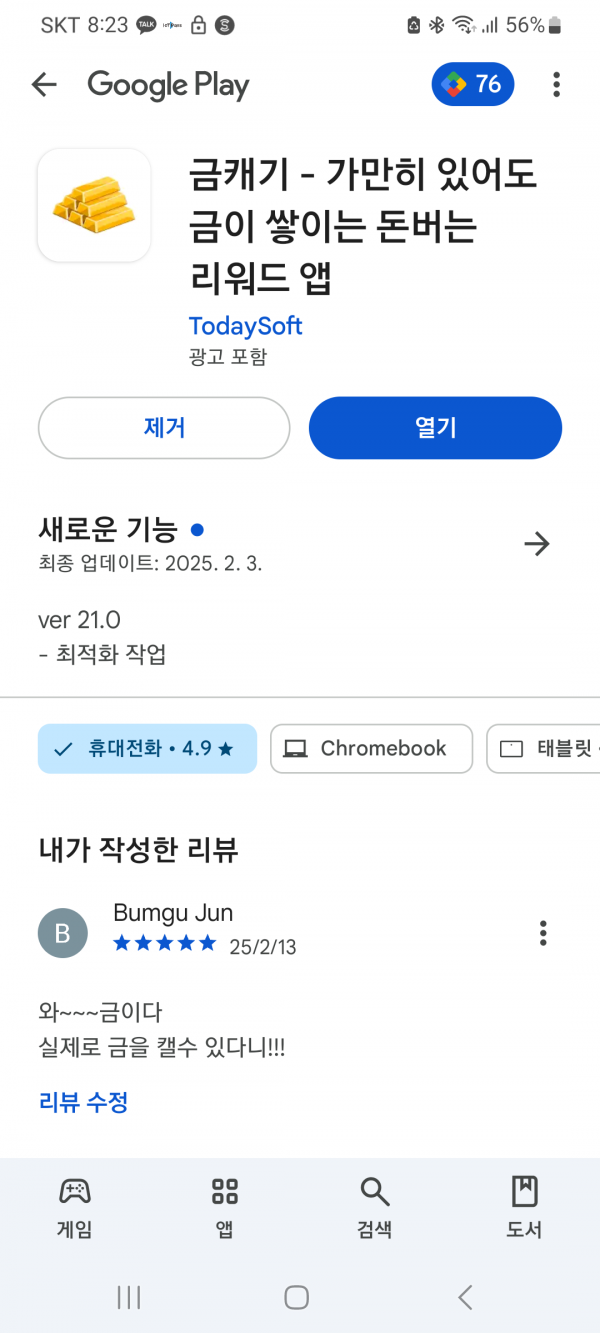
Task: Tap the system home button
Action: pos(297,1297)
